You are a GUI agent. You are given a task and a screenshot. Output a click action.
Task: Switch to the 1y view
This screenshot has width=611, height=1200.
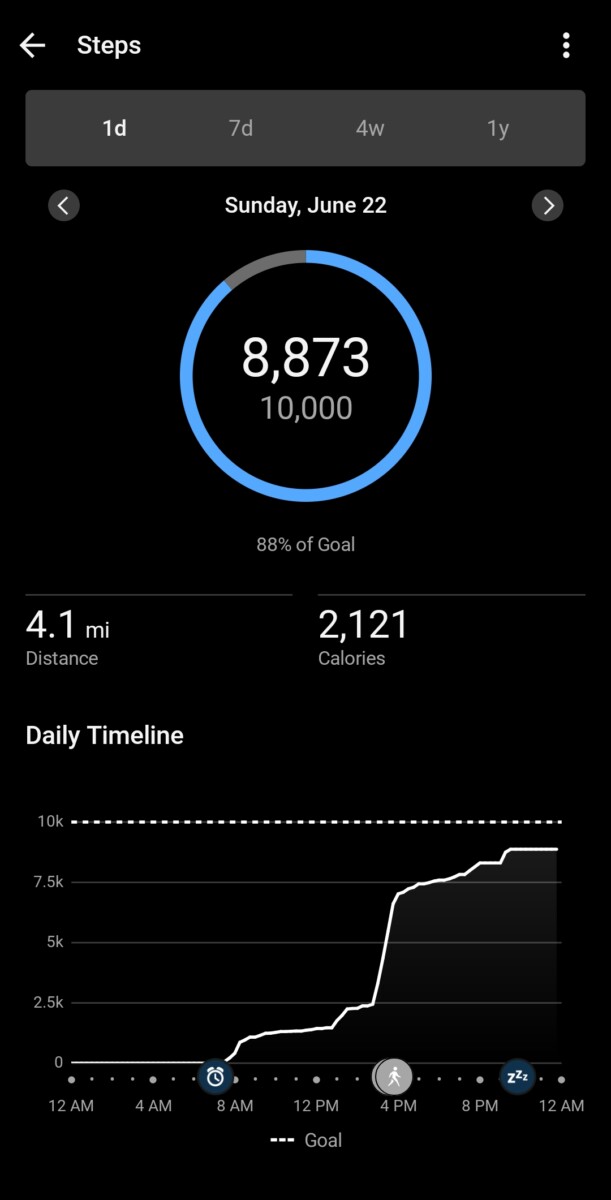click(498, 129)
